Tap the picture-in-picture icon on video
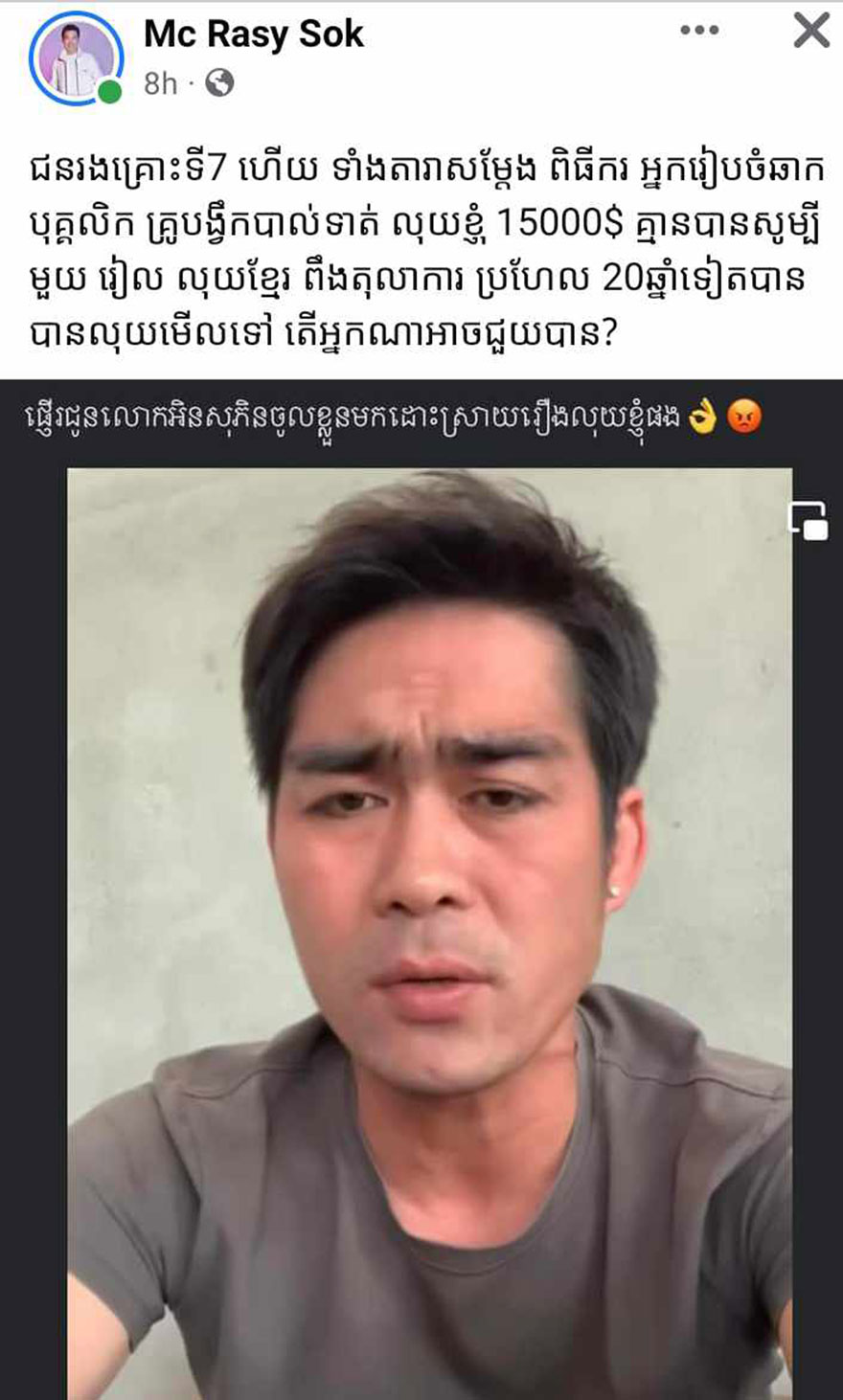This screenshot has width=843, height=1400. tap(808, 520)
